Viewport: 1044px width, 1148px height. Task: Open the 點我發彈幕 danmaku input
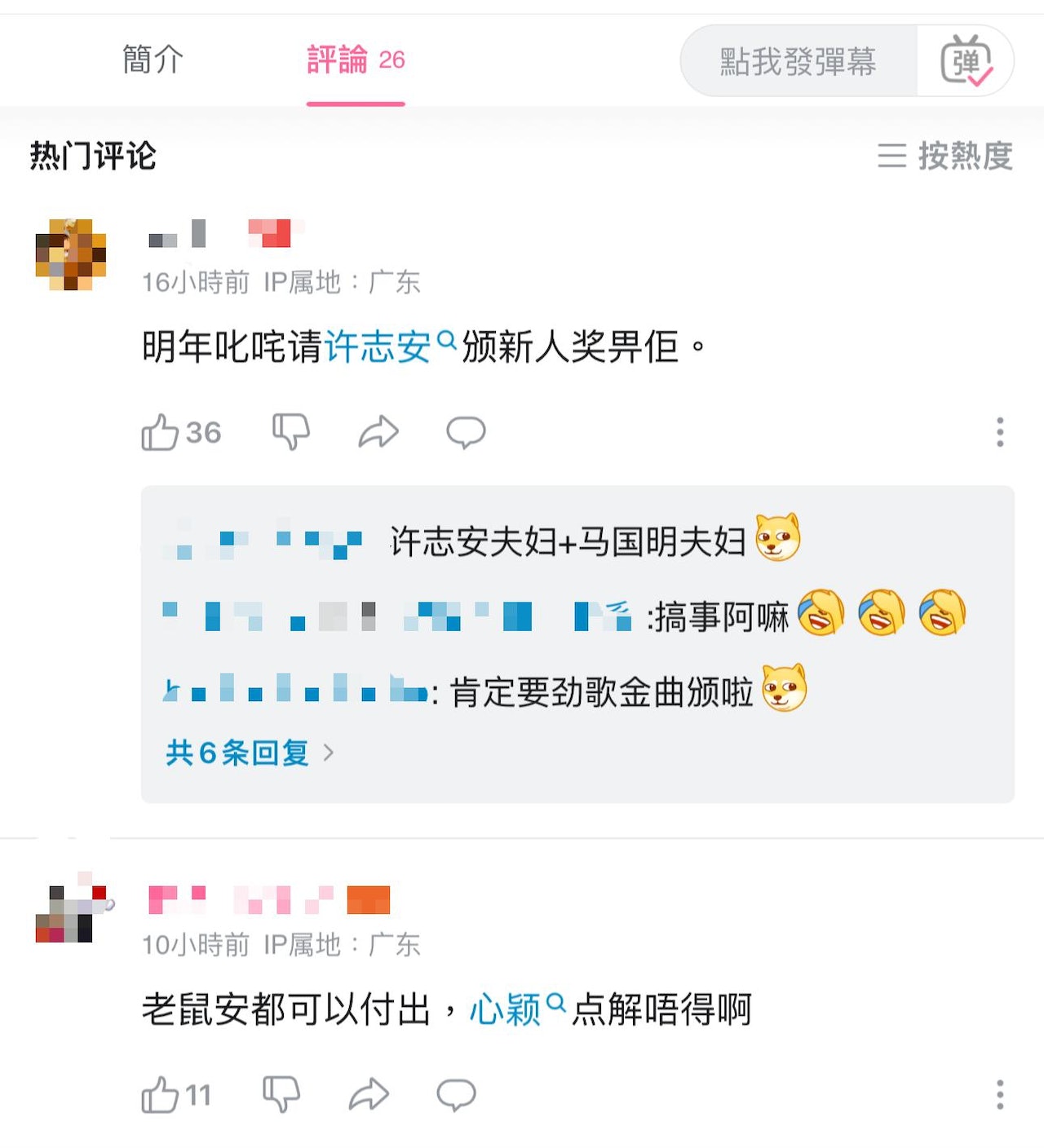(798, 61)
